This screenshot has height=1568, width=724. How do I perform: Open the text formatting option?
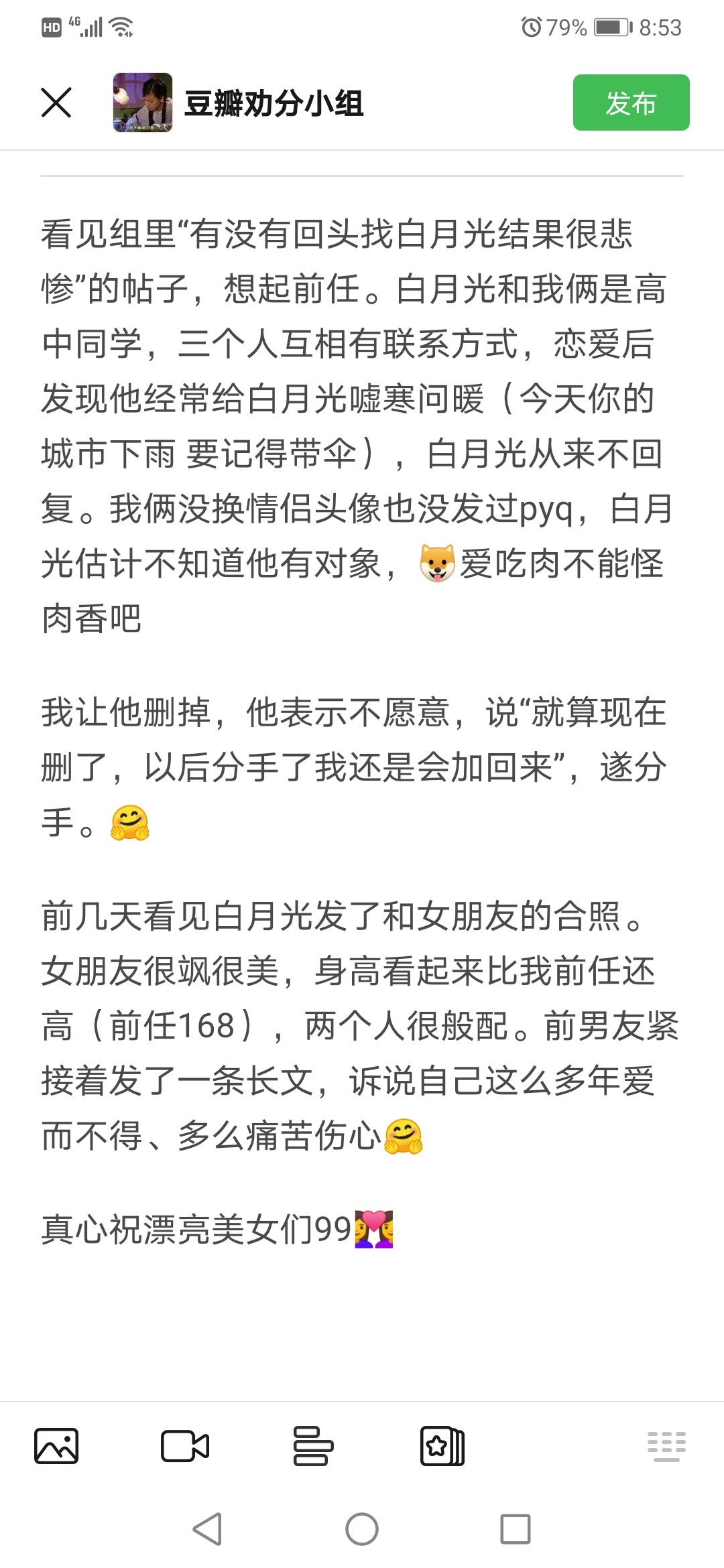[313, 1445]
